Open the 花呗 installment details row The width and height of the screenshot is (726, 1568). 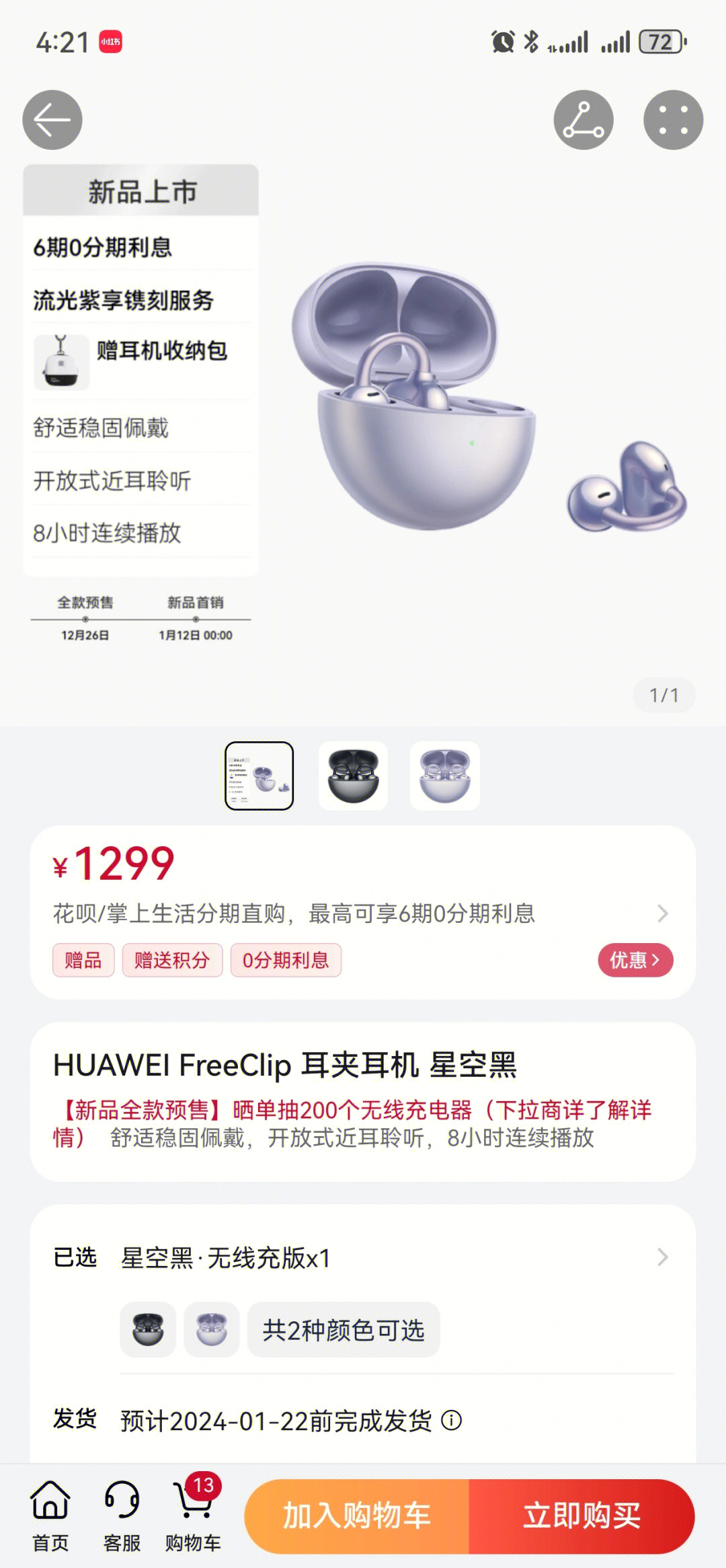pyautogui.click(x=362, y=913)
